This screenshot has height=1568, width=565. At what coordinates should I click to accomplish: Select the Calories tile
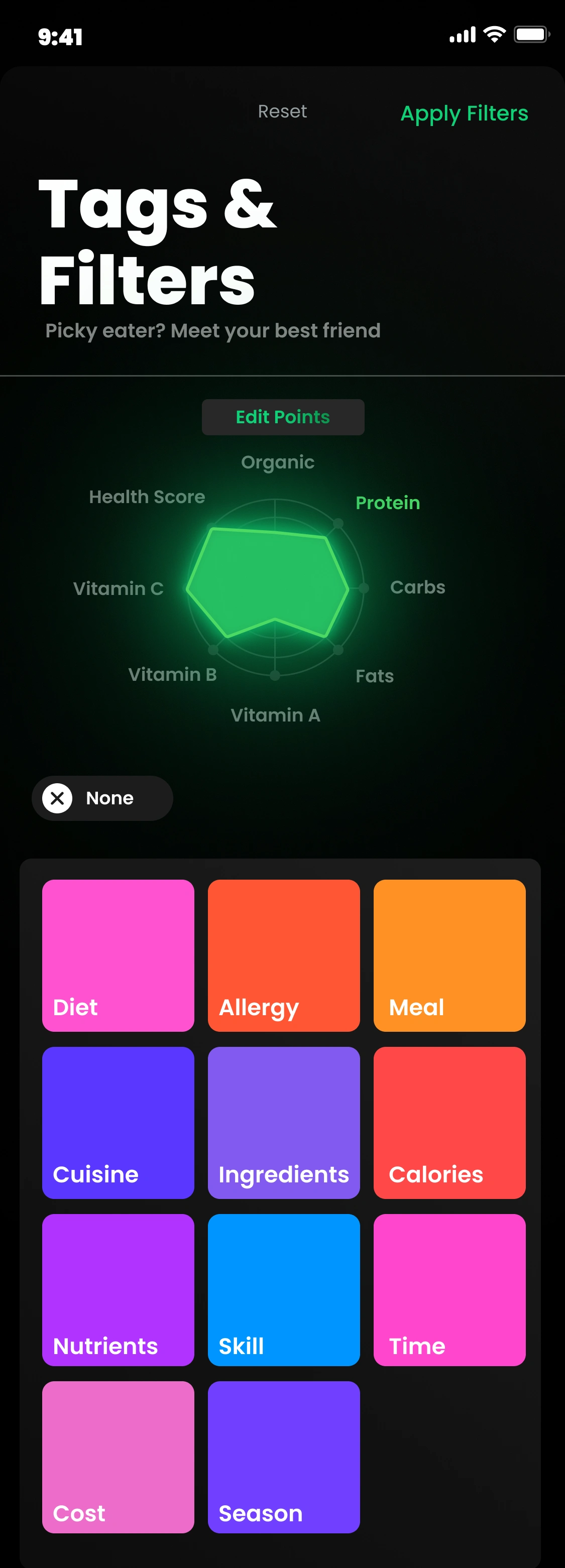tap(449, 1123)
